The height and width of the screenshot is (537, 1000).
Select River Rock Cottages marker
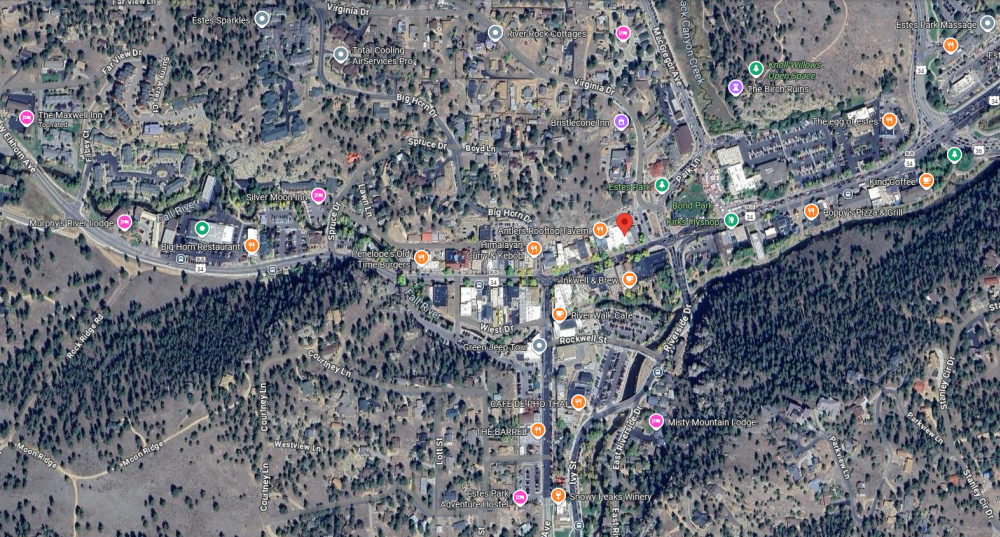[494, 33]
